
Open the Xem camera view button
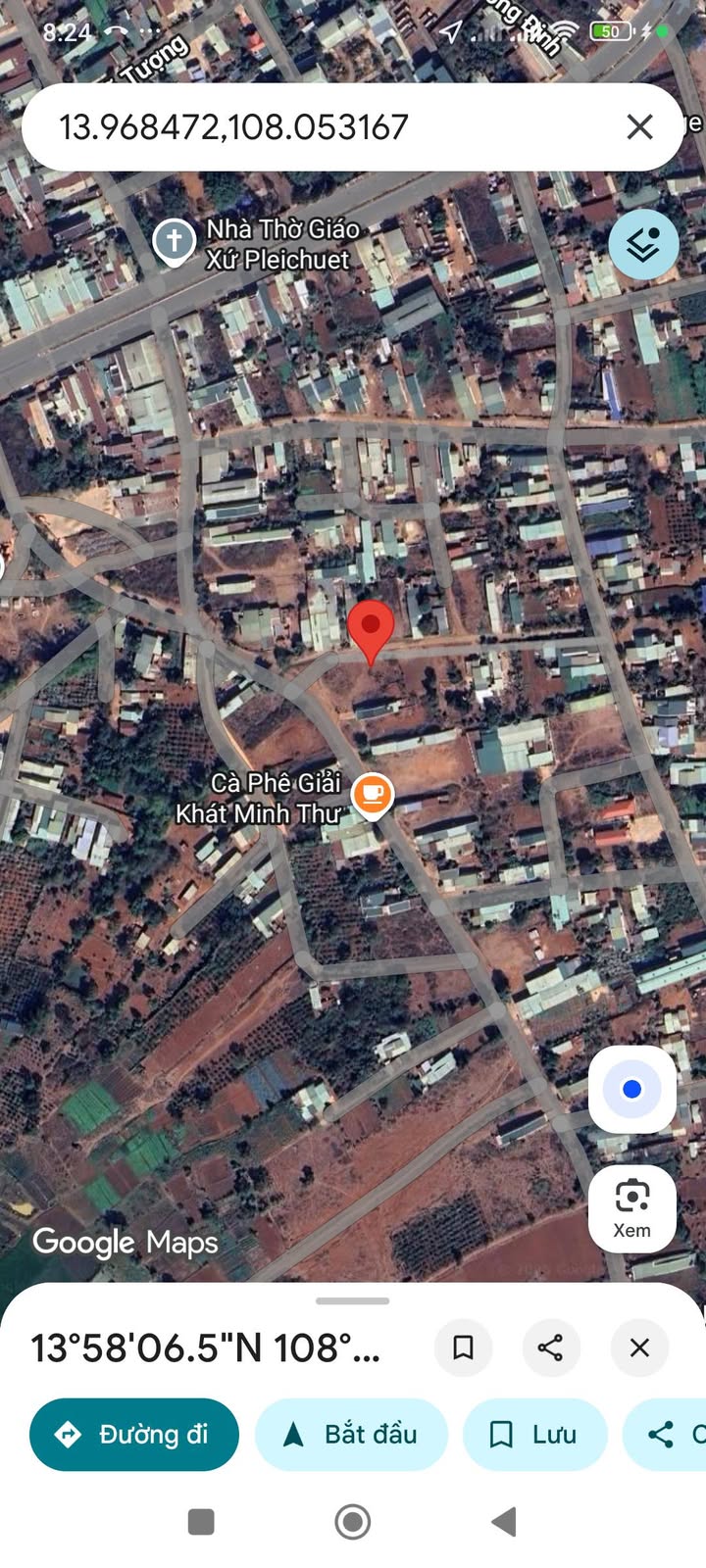631,1208
